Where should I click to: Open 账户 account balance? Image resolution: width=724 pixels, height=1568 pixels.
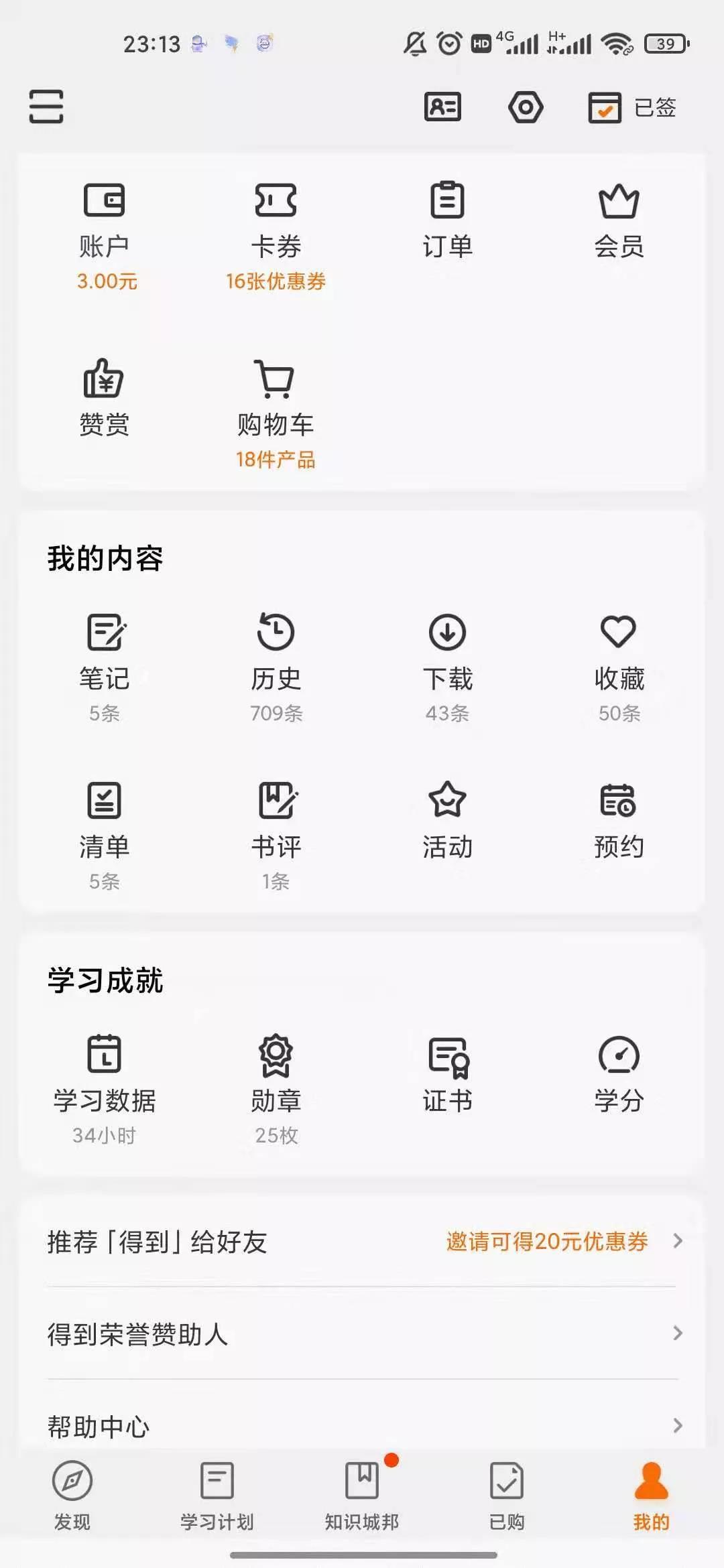(105, 235)
